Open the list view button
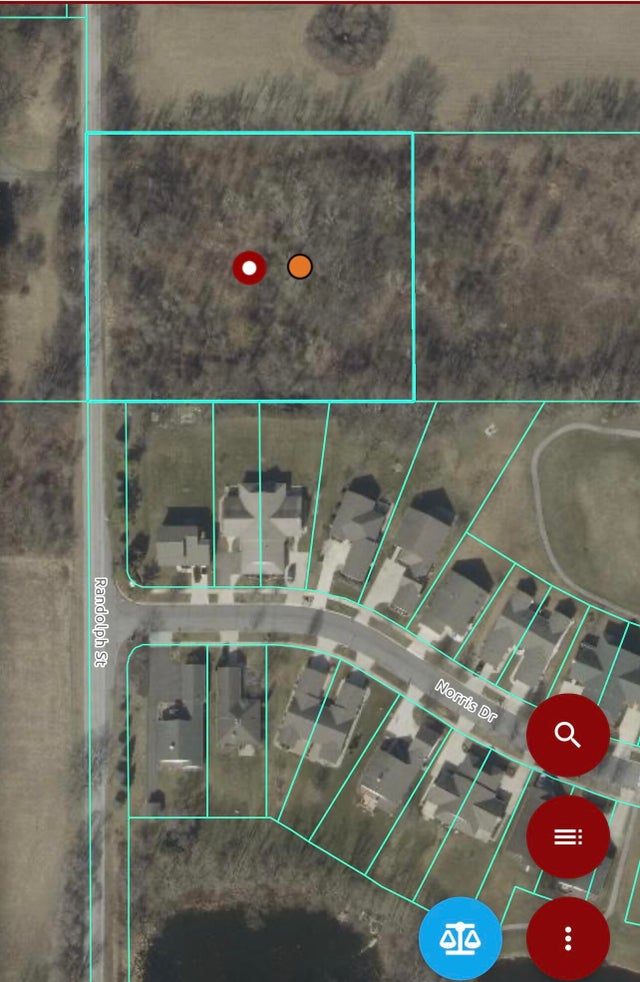This screenshot has height=982, width=640. (568, 836)
